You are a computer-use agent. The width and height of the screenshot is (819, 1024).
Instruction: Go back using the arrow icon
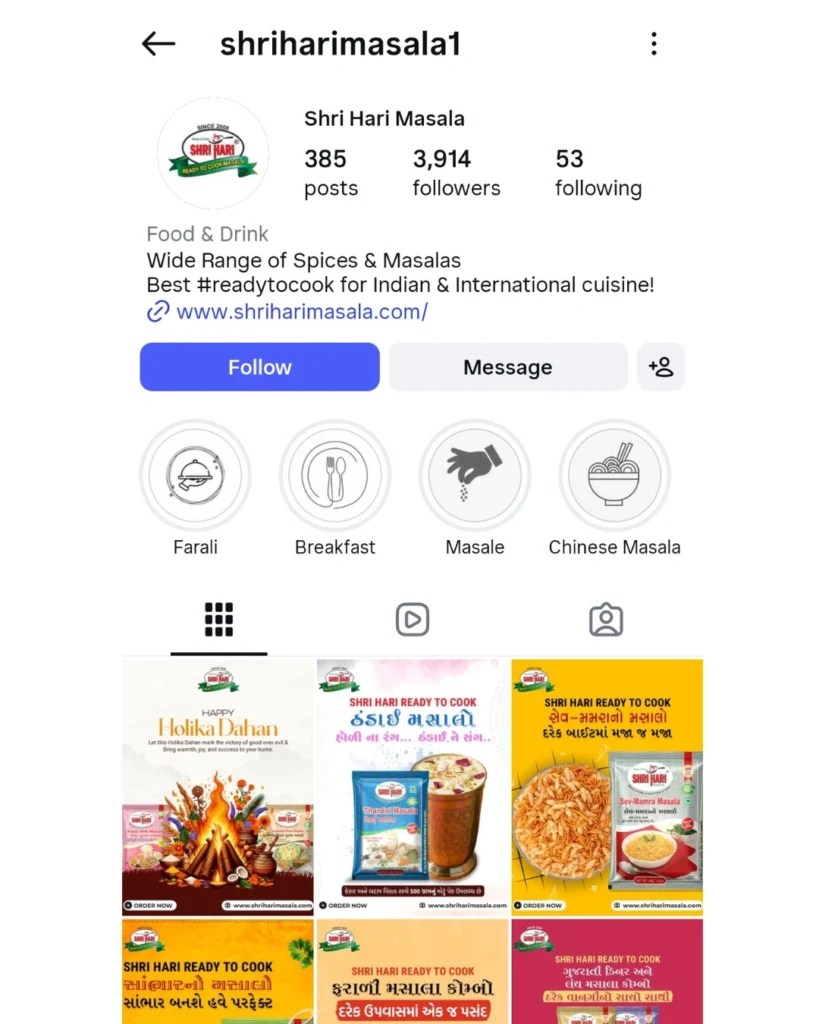(158, 44)
